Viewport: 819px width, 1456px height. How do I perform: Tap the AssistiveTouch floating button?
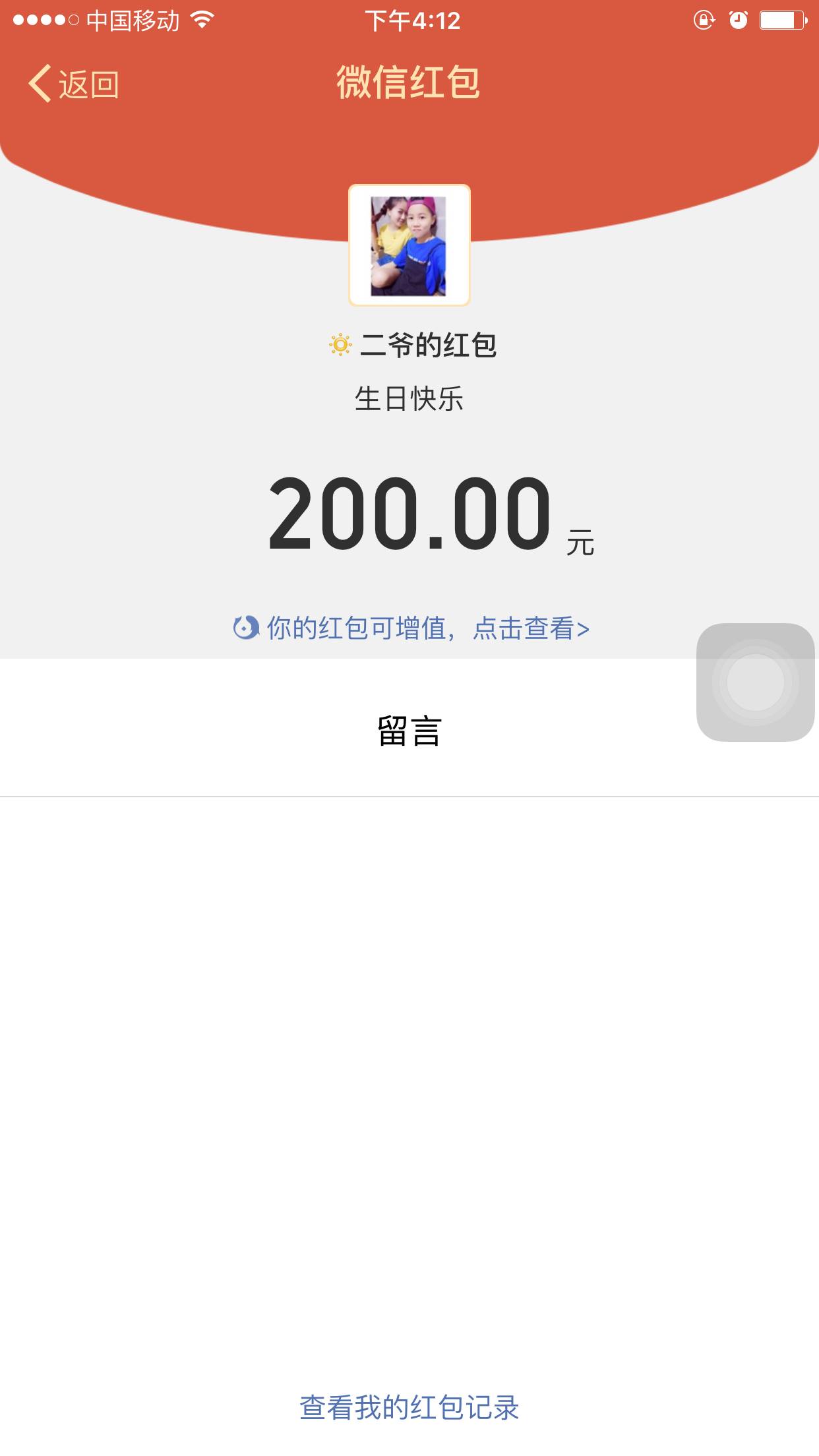[x=755, y=682]
